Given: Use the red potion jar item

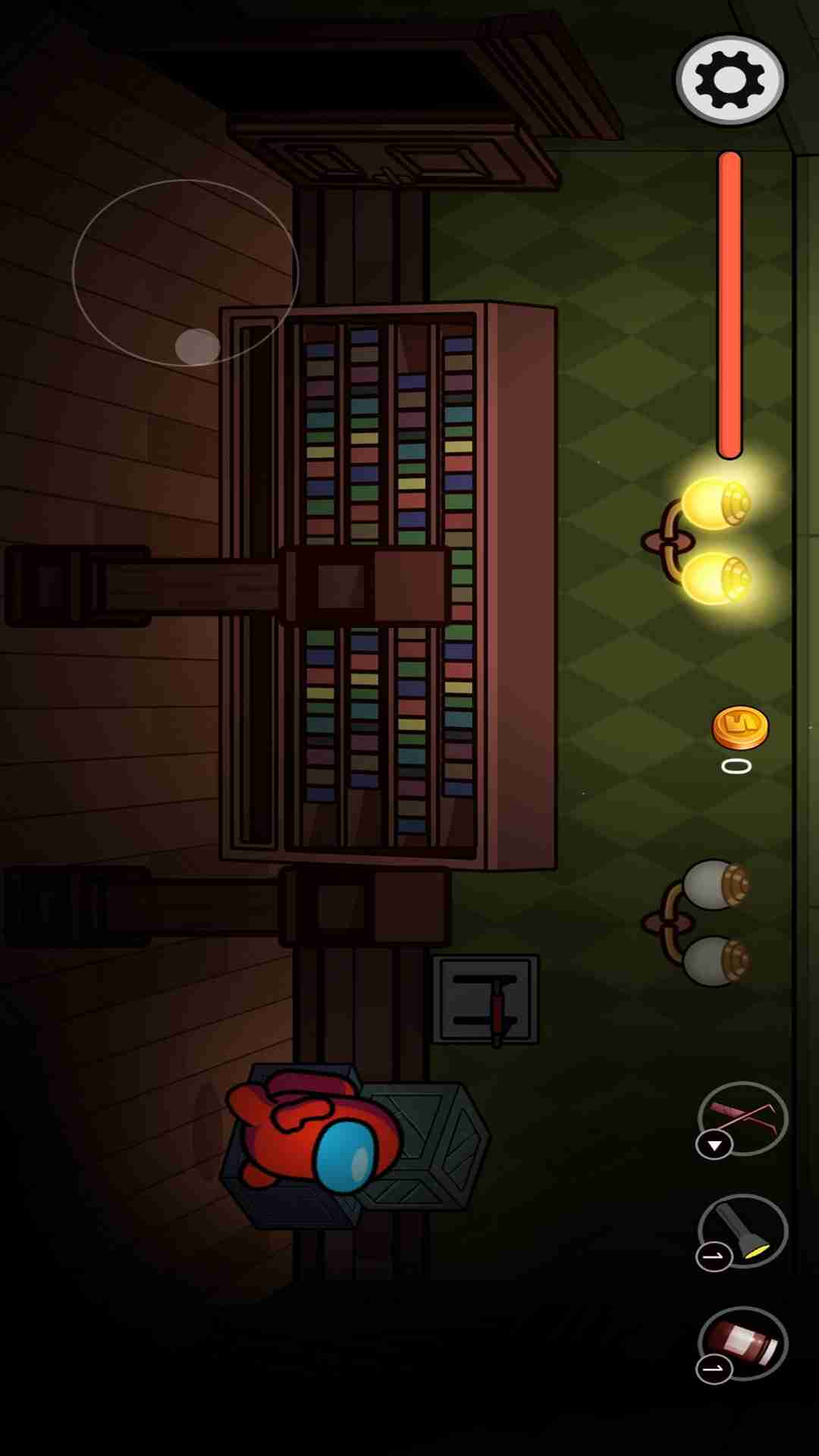Looking at the screenshot, I should coord(744,1343).
